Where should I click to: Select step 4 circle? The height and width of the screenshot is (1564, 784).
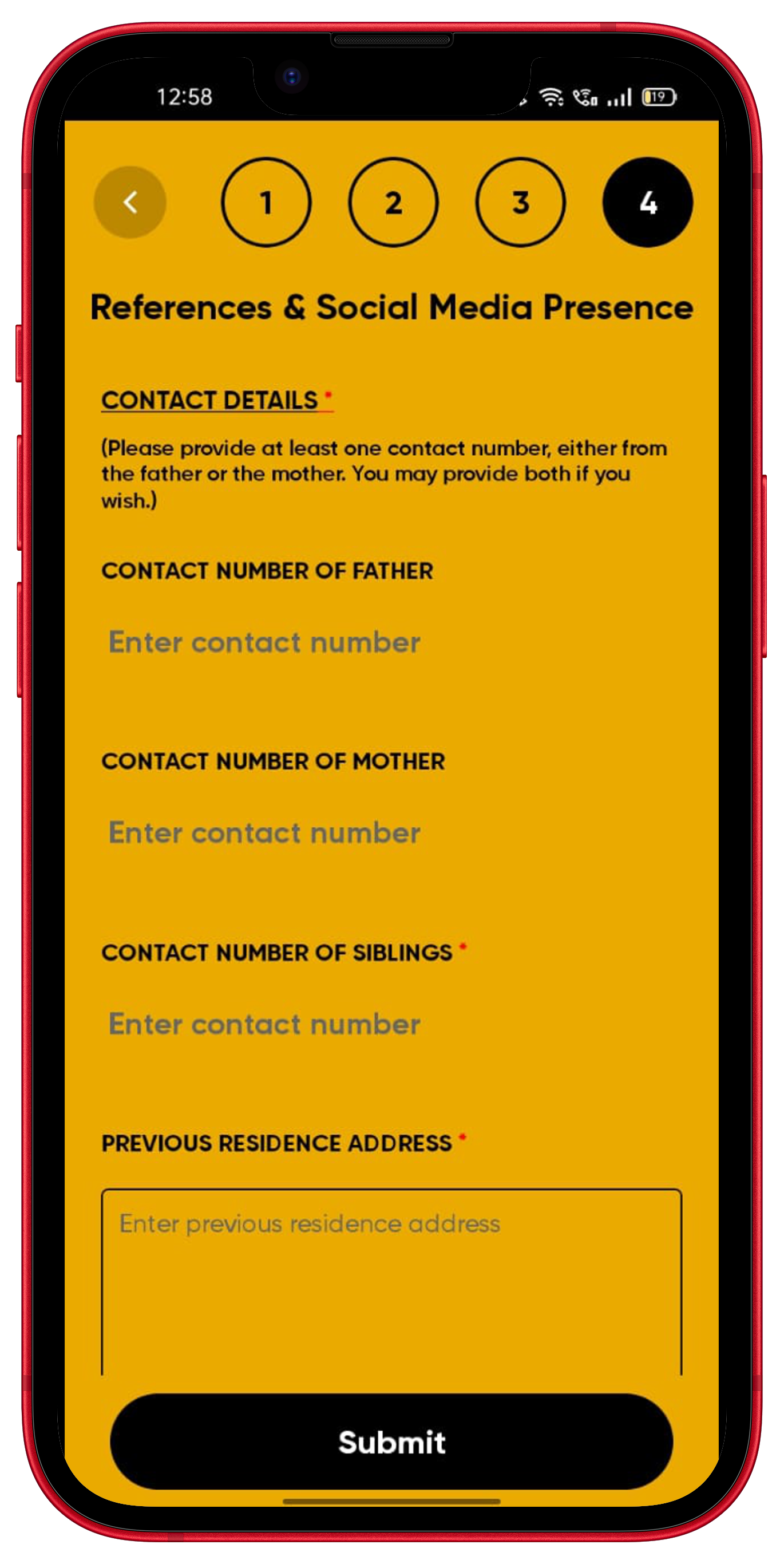coord(647,202)
